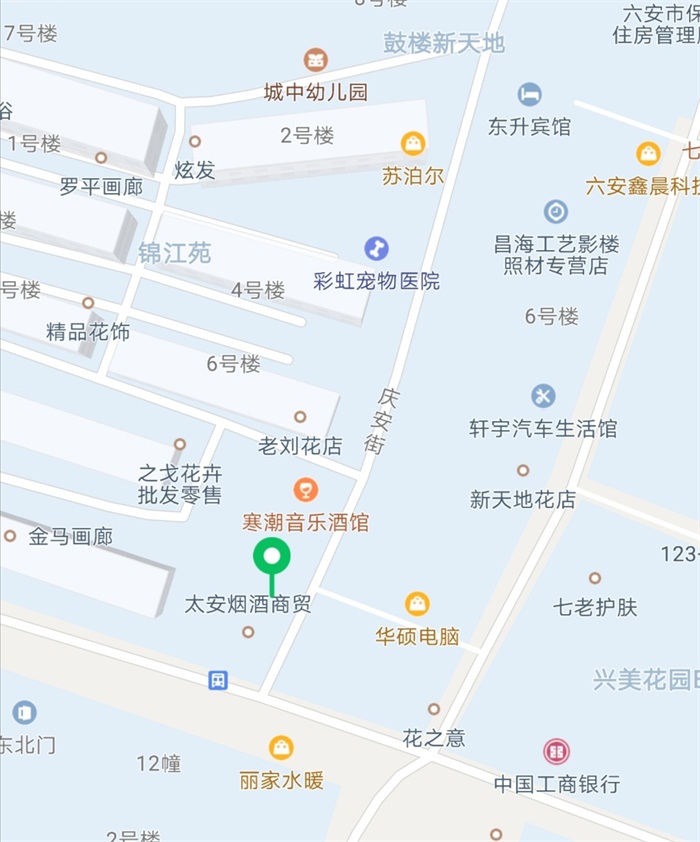Tap the 六安鑫晨科技 shop marker
Viewport: 700px width, 842px height.
649,154
